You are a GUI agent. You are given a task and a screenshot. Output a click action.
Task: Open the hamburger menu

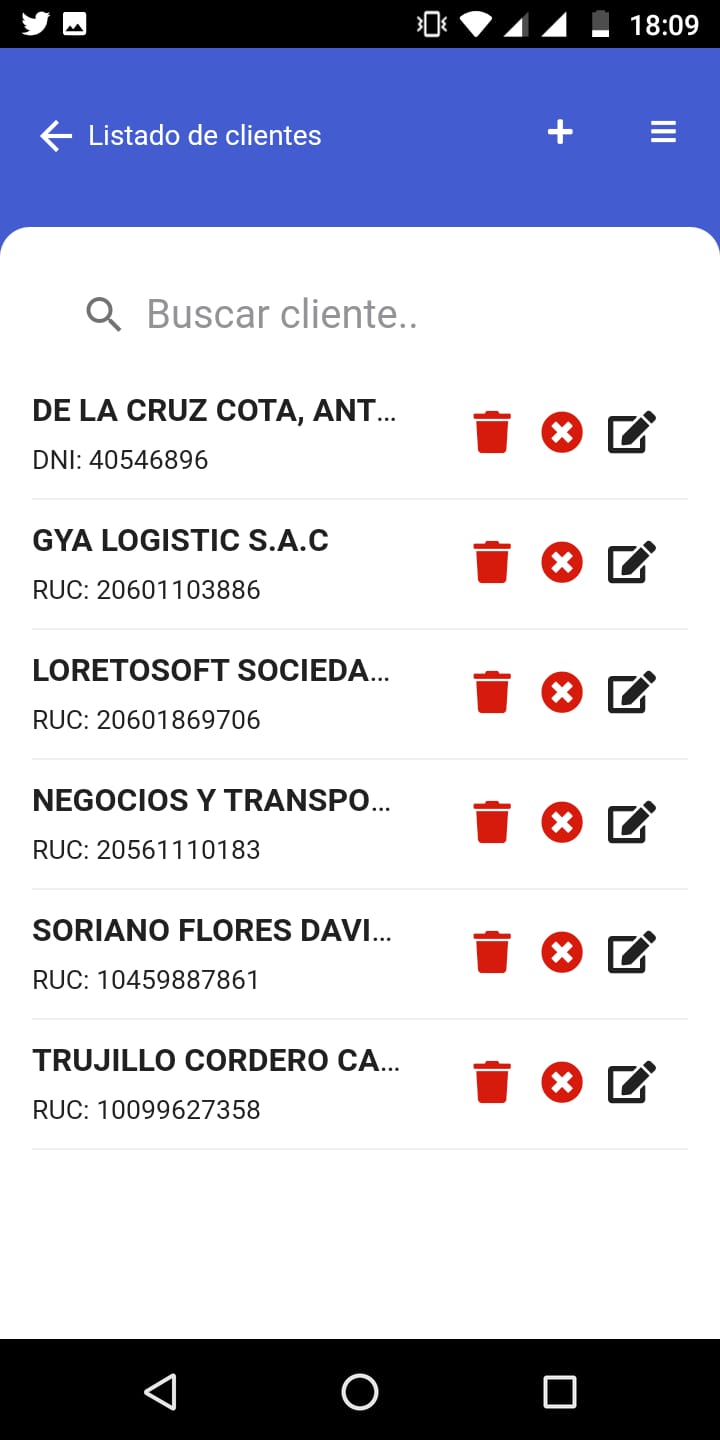pyautogui.click(x=664, y=132)
